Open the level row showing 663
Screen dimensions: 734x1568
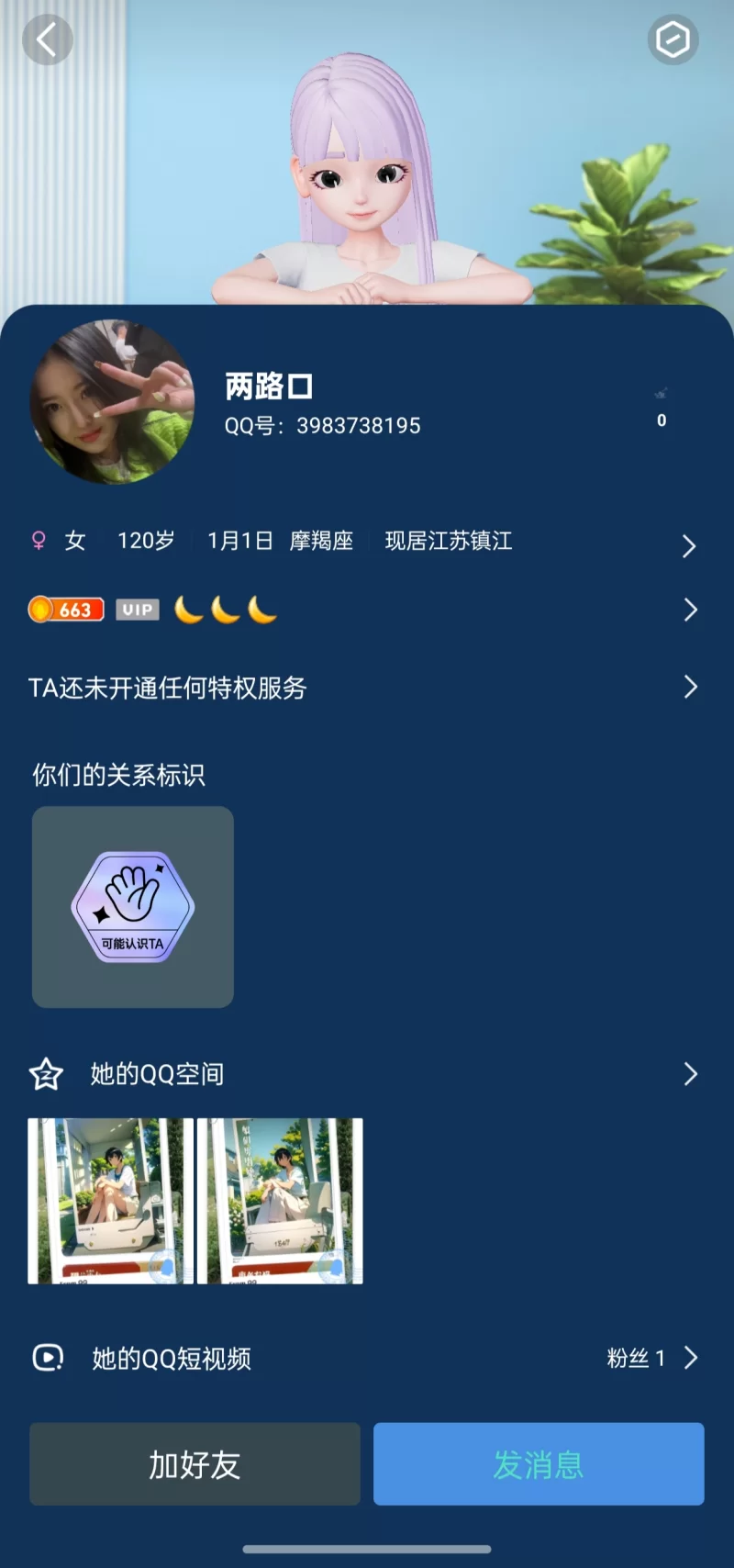click(x=367, y=610)
